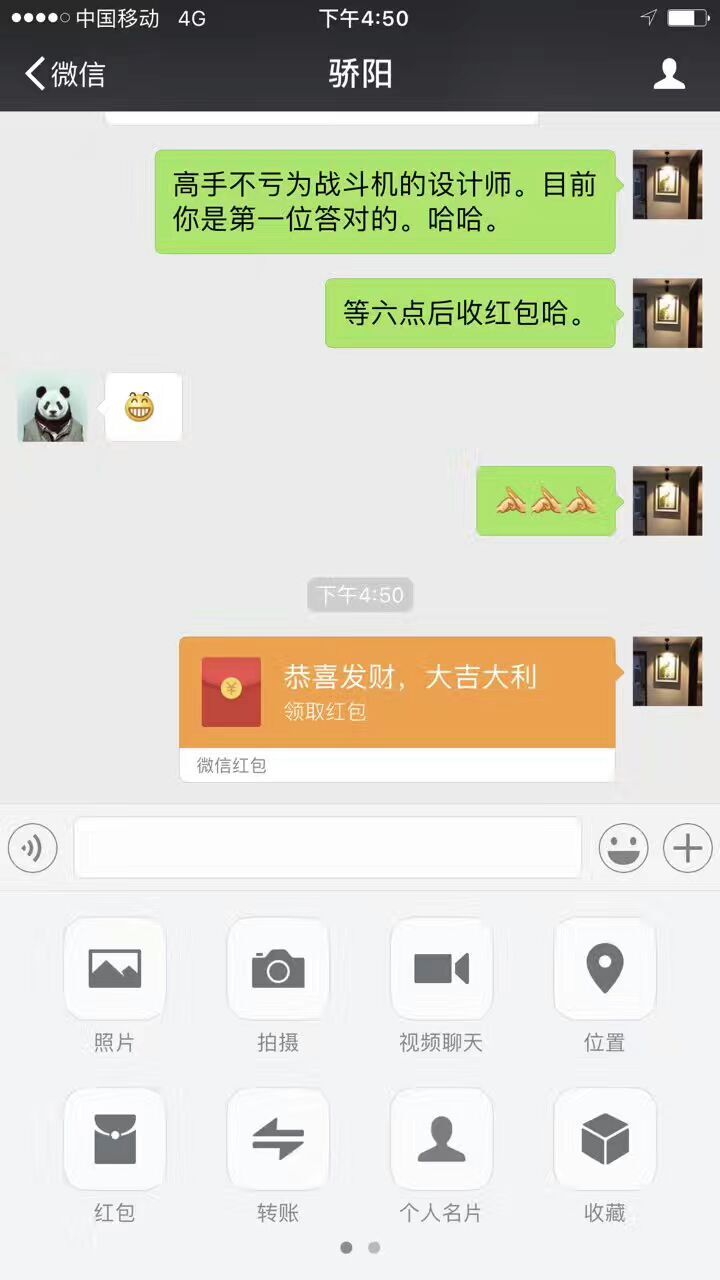This screenshot has width=720, height=1280.
Task: Open the emoji picker
Action: tap(623, 848)
